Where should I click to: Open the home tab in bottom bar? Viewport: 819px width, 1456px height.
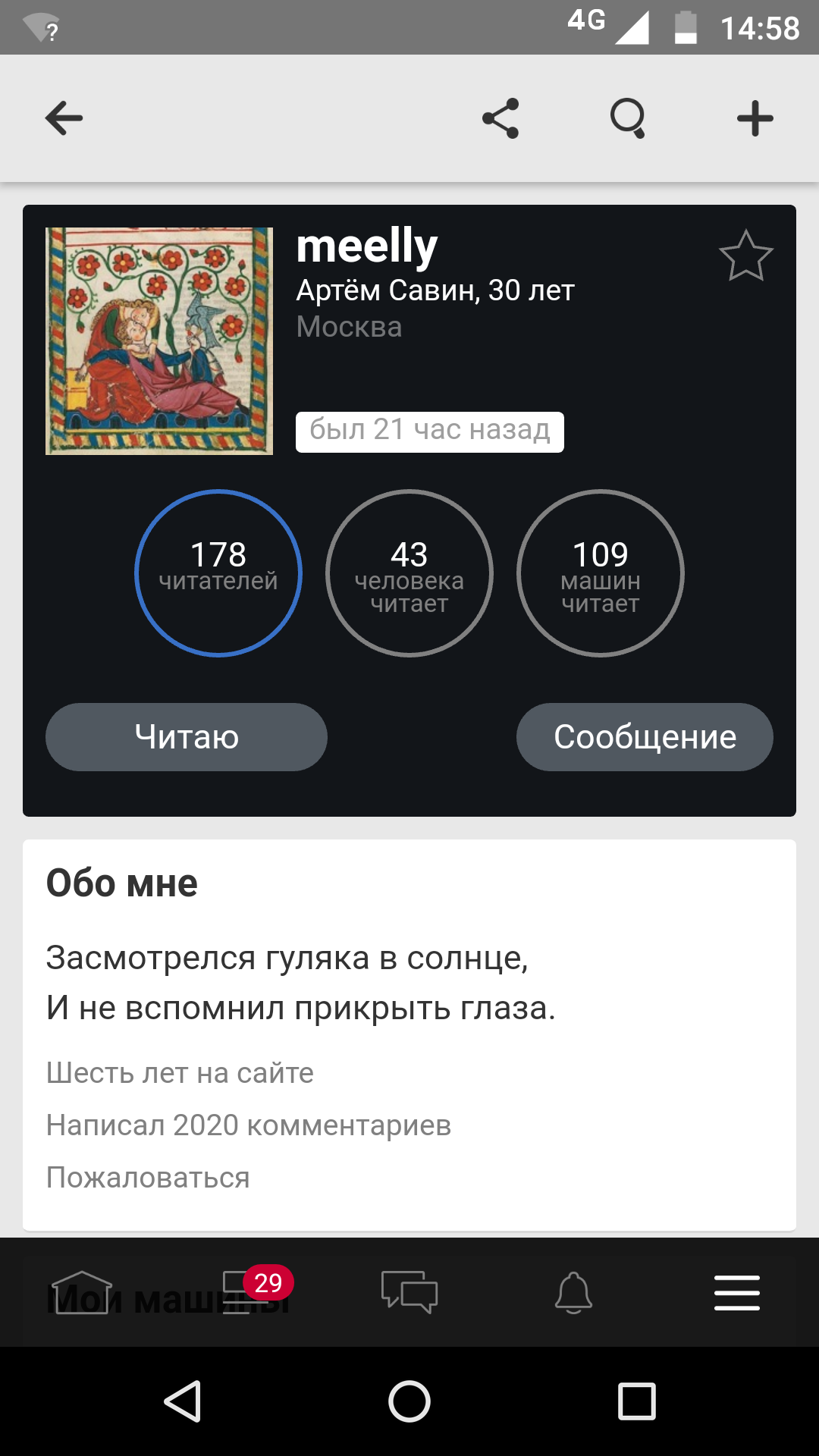pos(82,1292)
